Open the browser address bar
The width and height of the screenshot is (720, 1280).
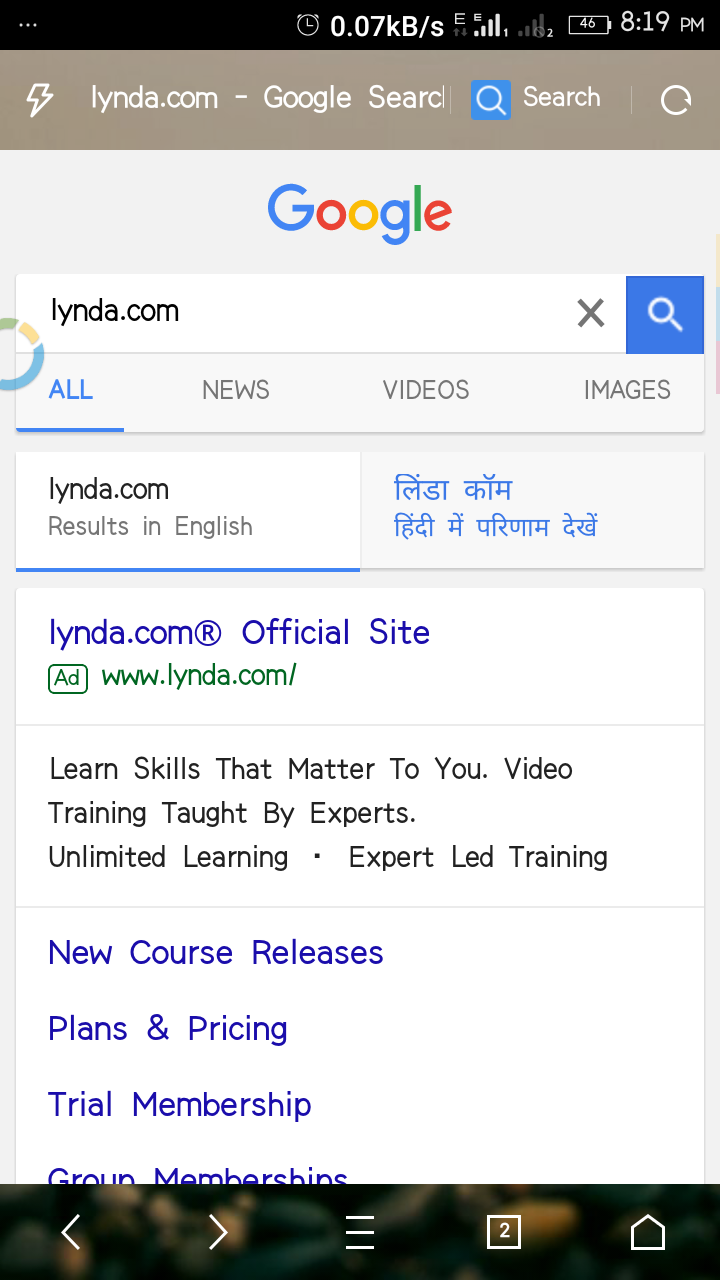266,98
